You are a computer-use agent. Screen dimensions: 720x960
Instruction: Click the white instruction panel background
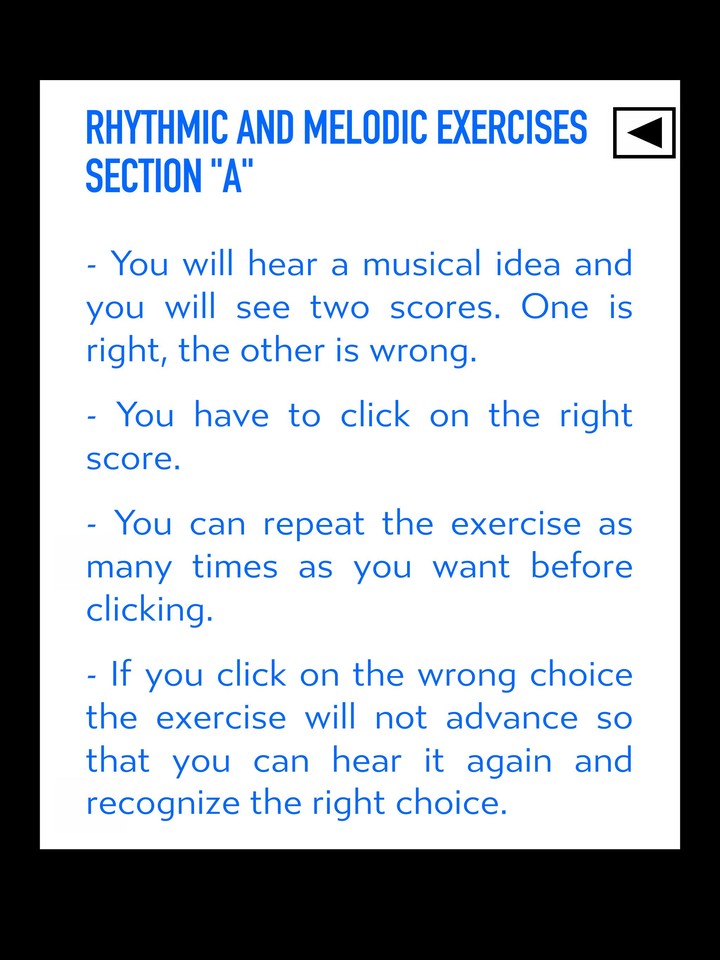(360, 220)
